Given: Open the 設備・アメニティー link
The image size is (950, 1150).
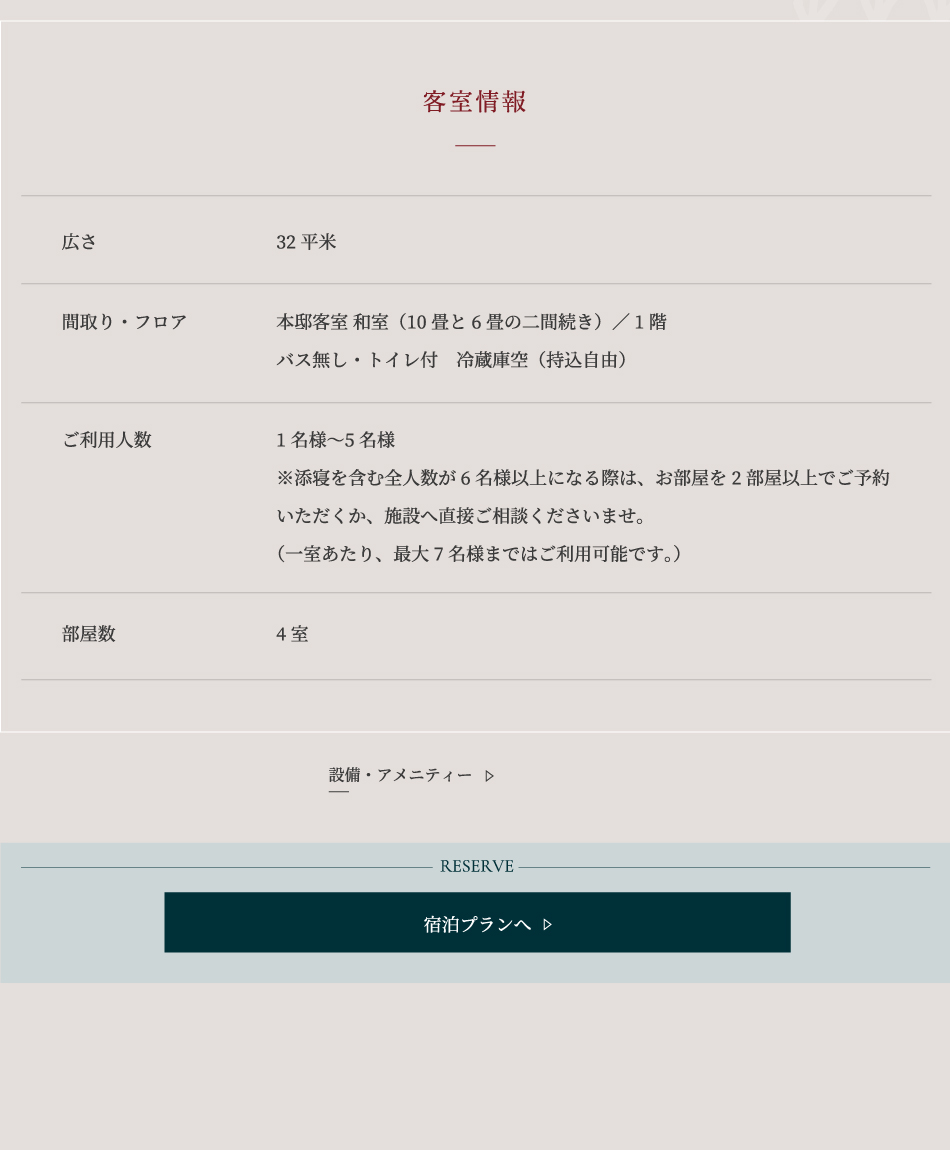Looking at the screenshot, I should 411,775.
